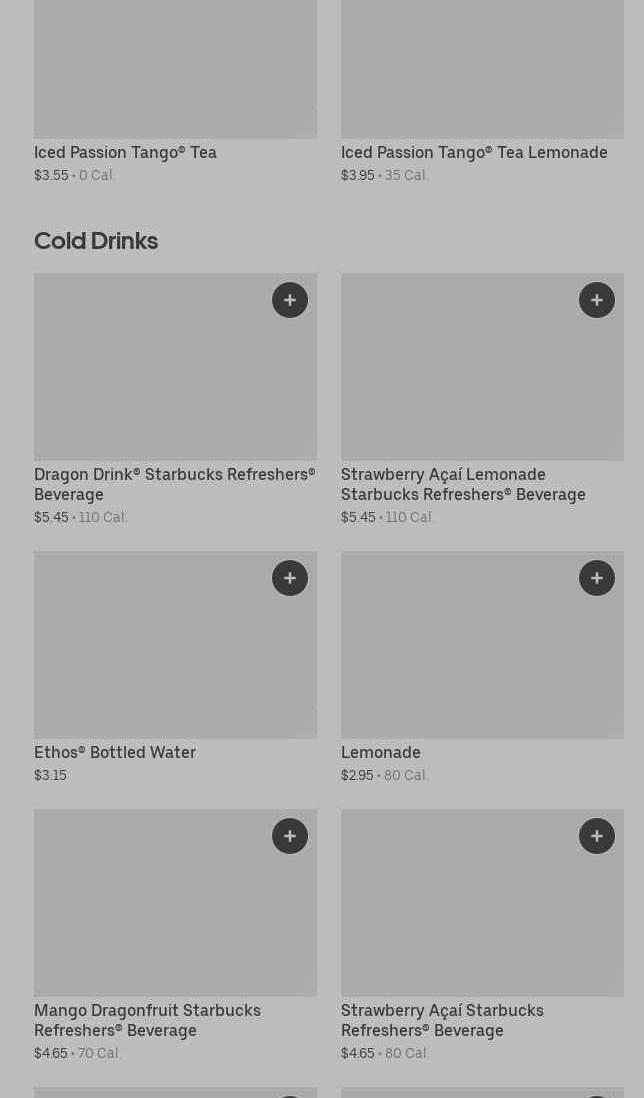This screenshot has width=644, height=1098.
Task: Open Iced Passion Tango Tea item
Action: [x=125, y=153]
